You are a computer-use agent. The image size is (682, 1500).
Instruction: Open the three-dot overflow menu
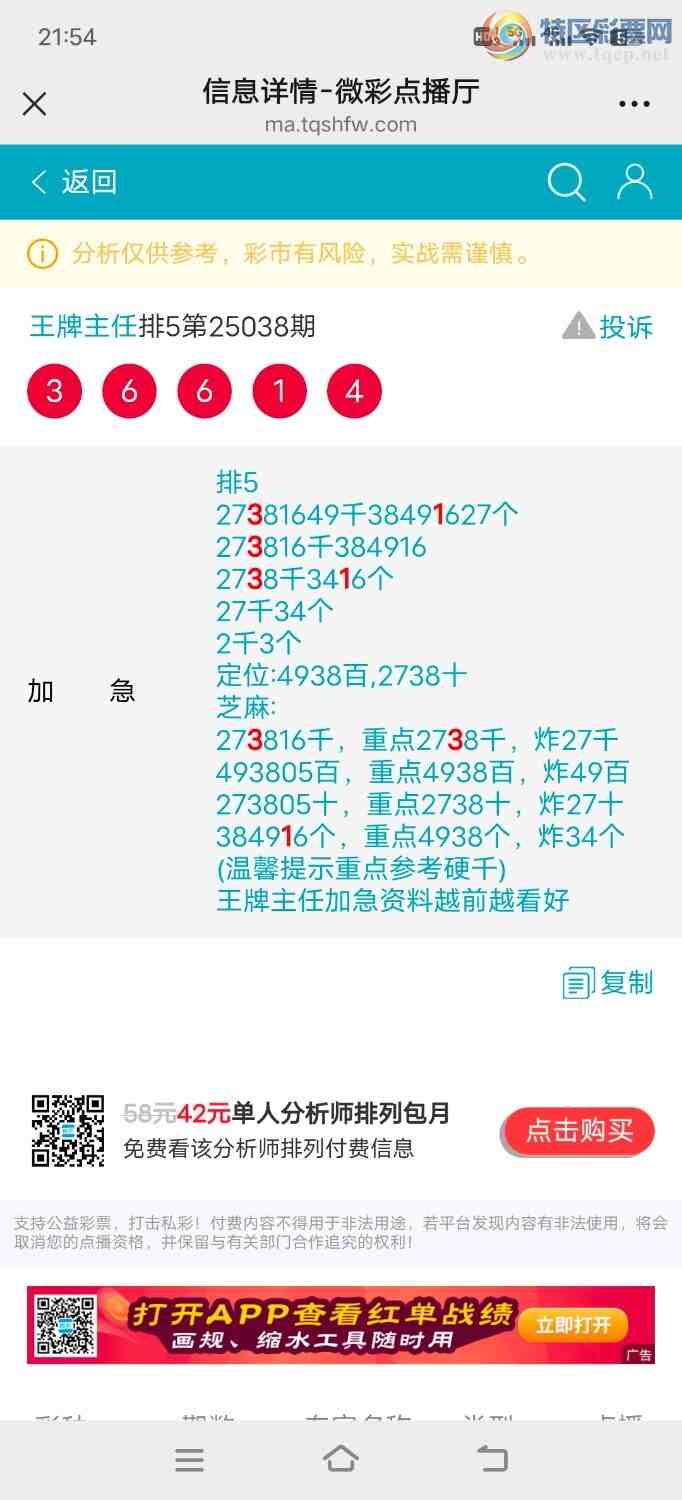(634, 104)
